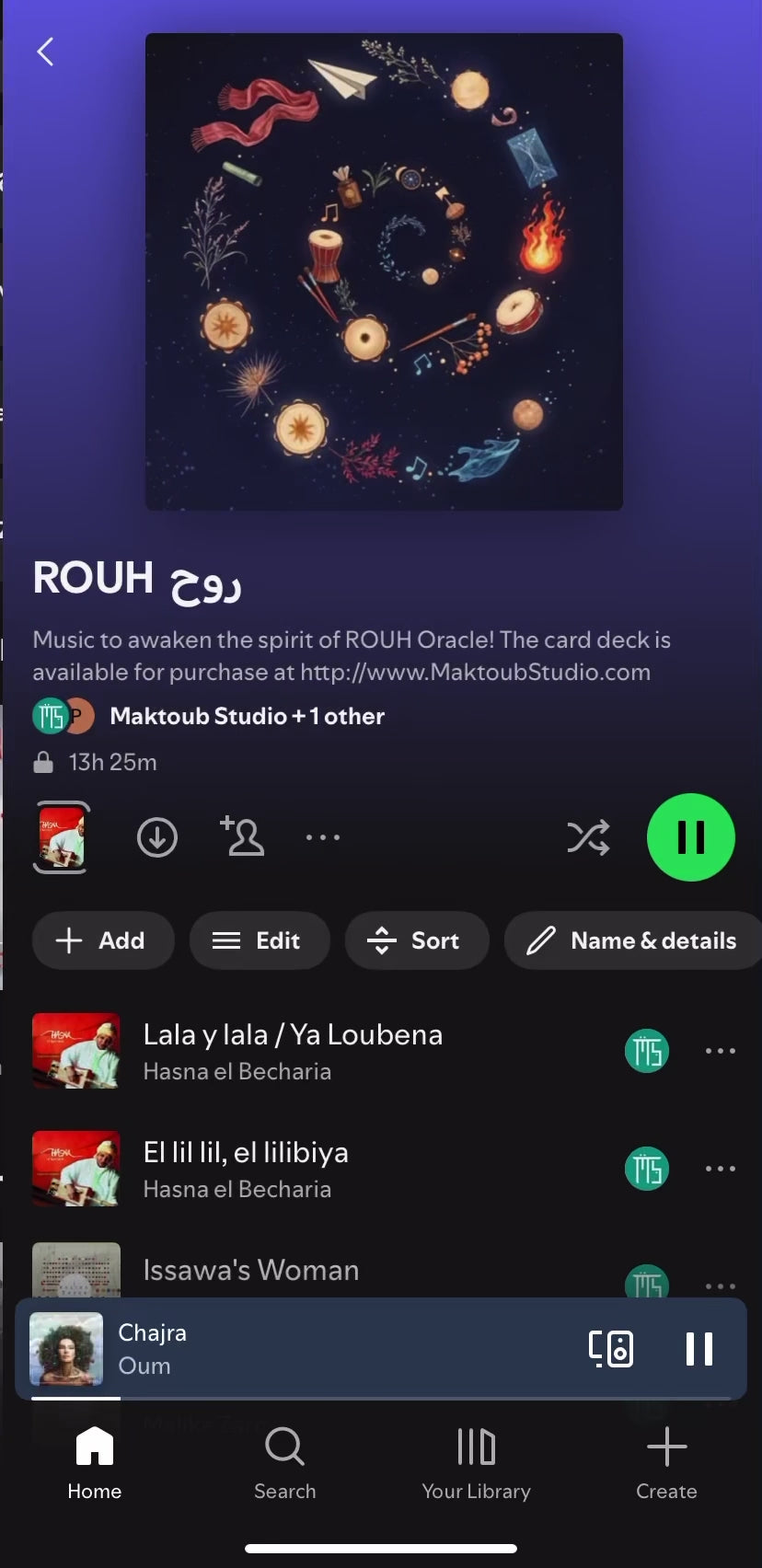Open Name & details editor
The height and width of the screenshot is (1568, 762).
coord(633,940)
